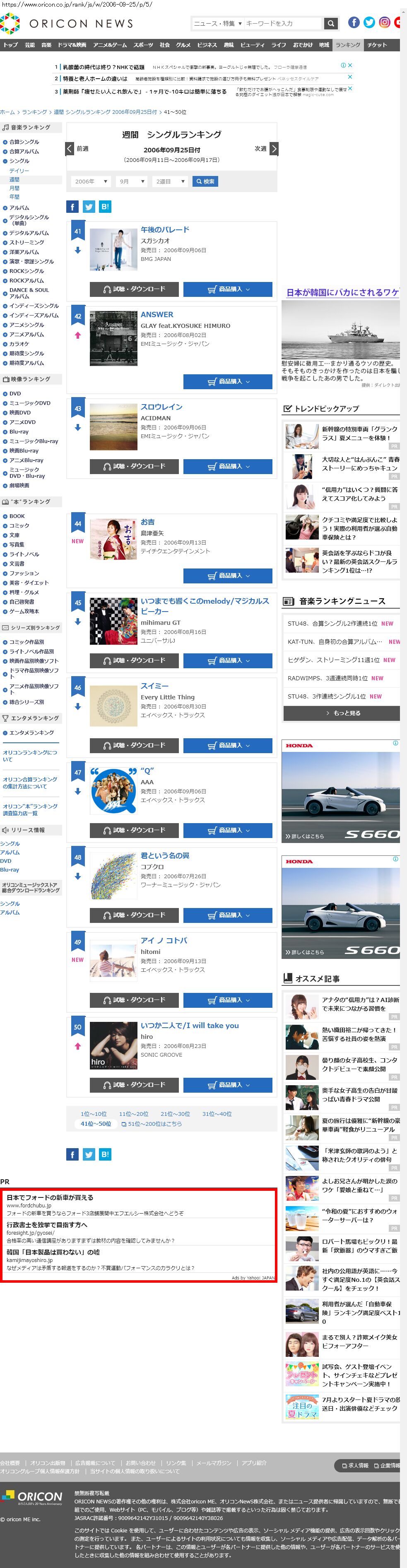Open the Oricon Facebook page icon
This screenshot has height=1568, width=407.
[354, 22]
